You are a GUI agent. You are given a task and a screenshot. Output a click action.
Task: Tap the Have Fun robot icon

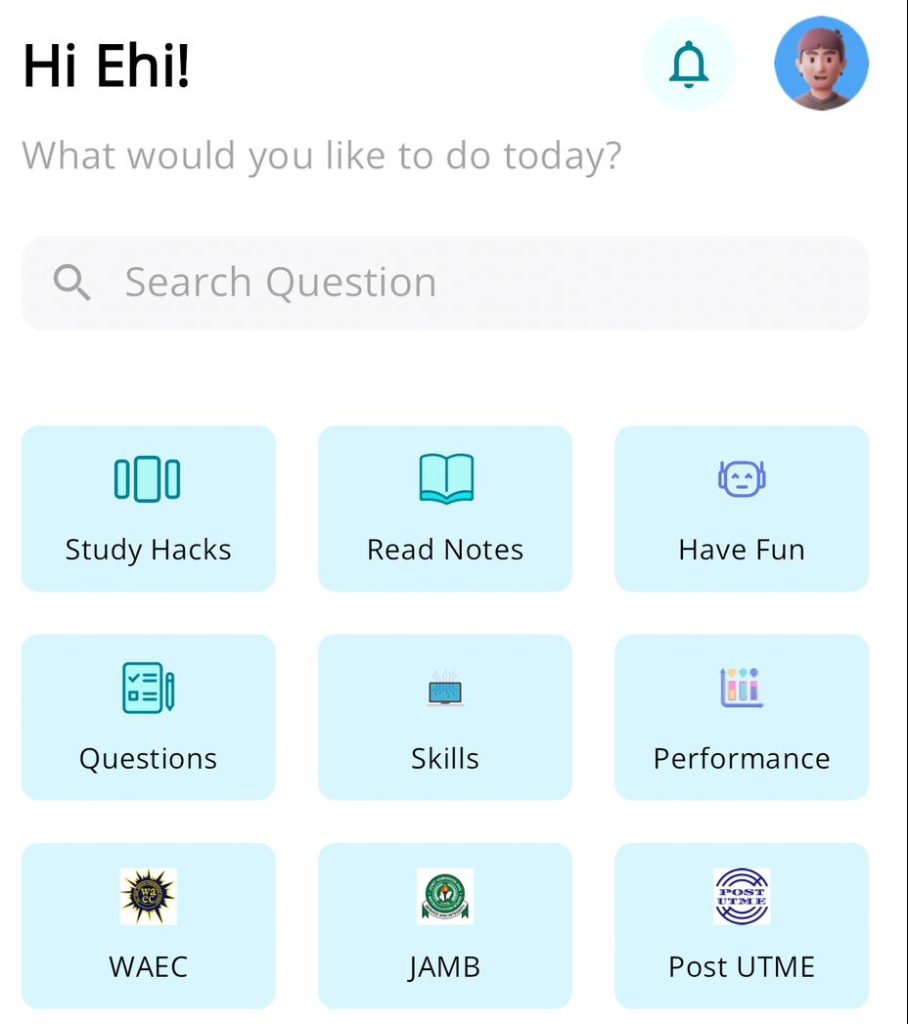click(x=741, y=478)
